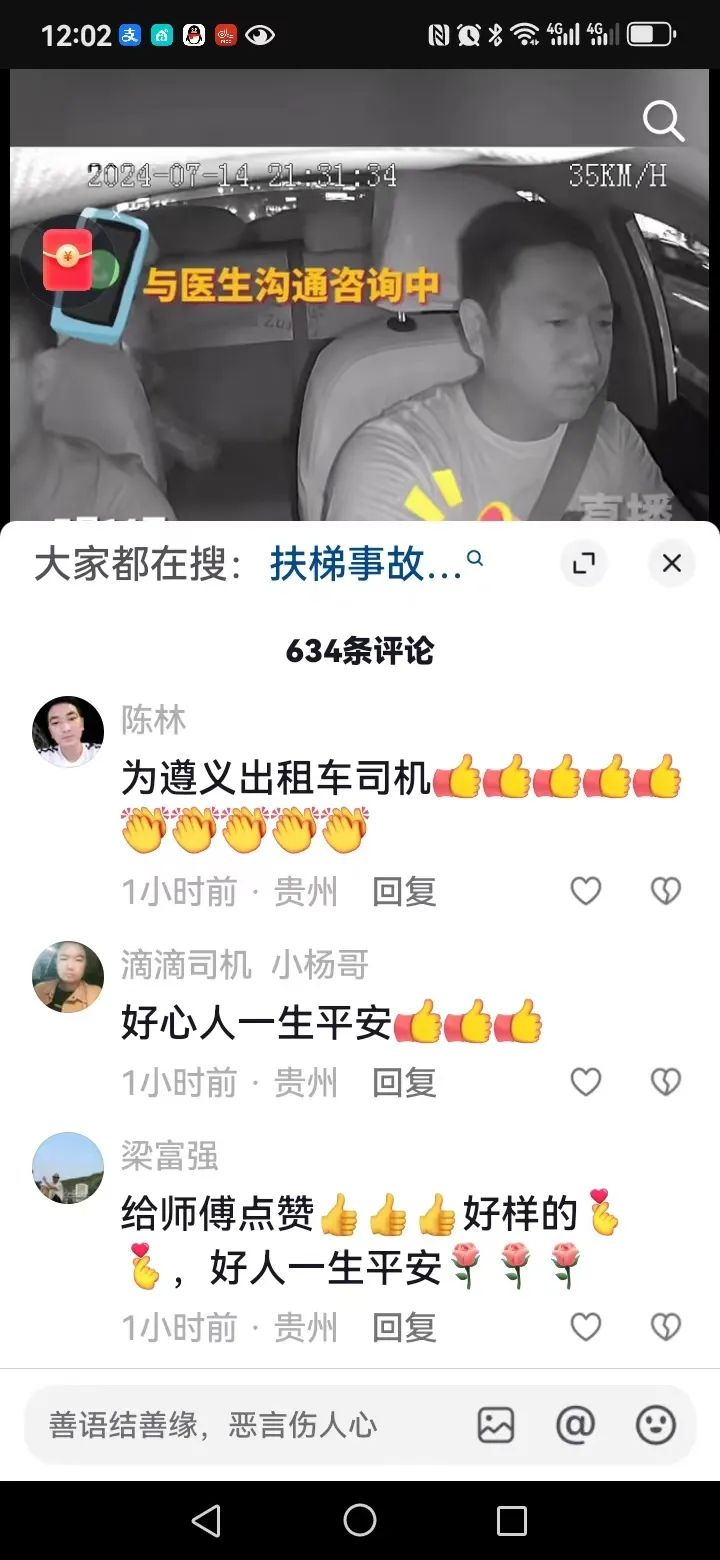The height and width of the screenshot is (1560, 720).
Task: Go back with system navigation
Action: pos(206,1521)
